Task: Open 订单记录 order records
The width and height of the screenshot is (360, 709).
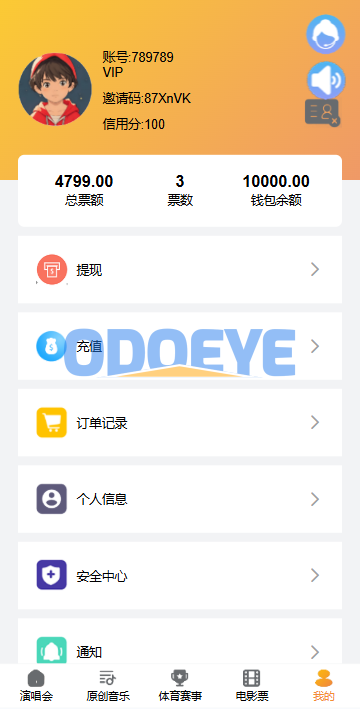Action: click(180, 422)
